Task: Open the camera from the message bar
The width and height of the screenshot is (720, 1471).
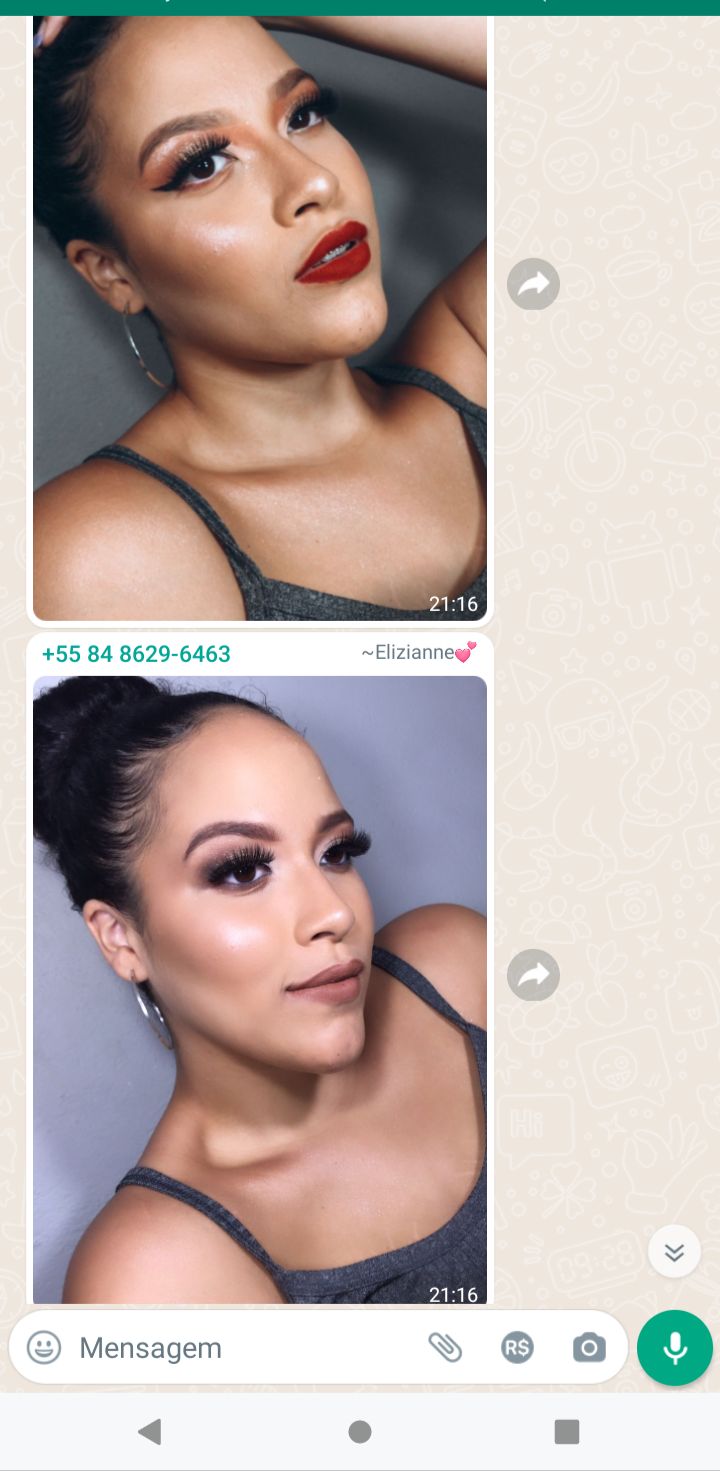Action: click(589, 1348)
